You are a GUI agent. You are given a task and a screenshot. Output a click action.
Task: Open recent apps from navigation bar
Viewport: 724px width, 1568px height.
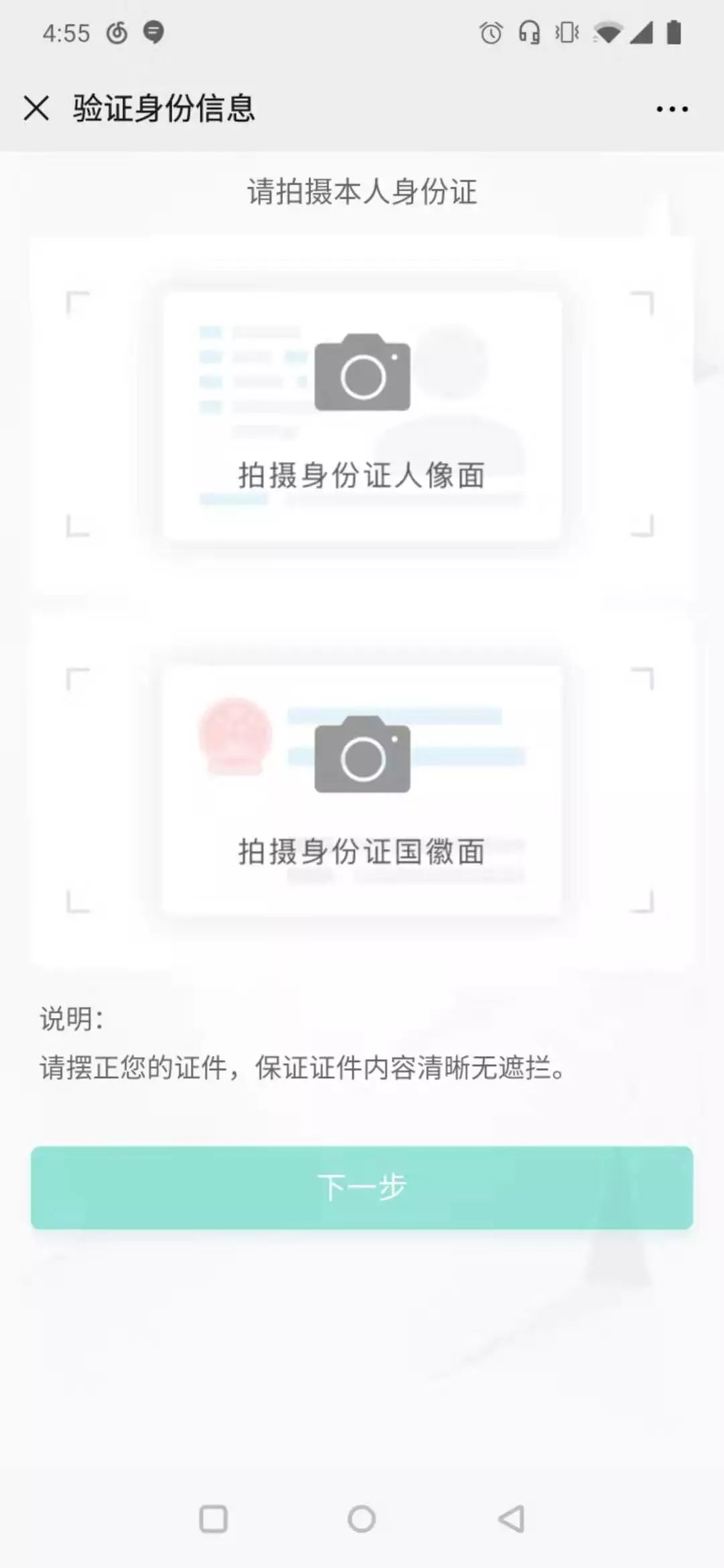[214, 1518]
